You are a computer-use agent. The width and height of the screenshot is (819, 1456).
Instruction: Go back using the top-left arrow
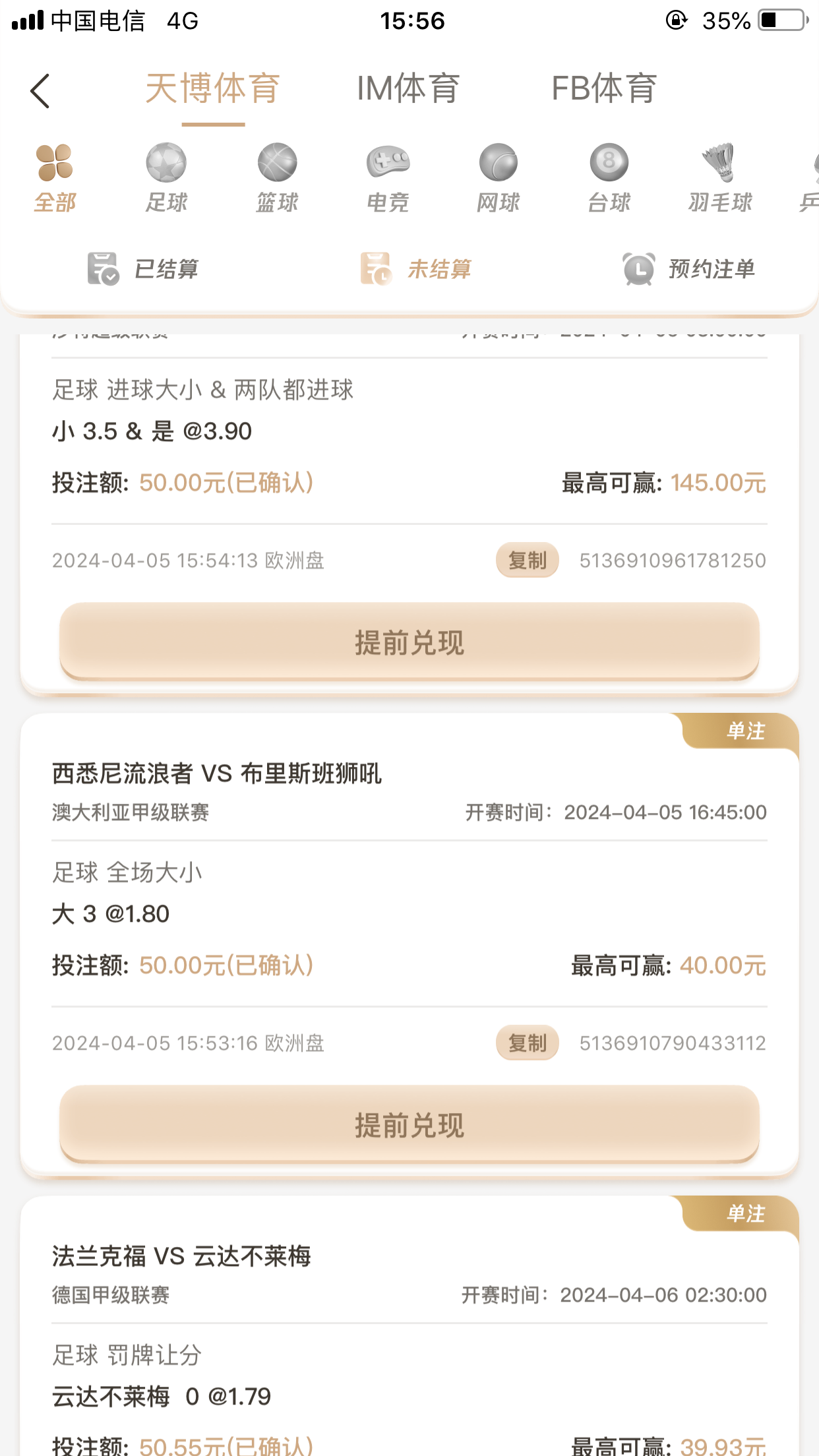(40, 90)
